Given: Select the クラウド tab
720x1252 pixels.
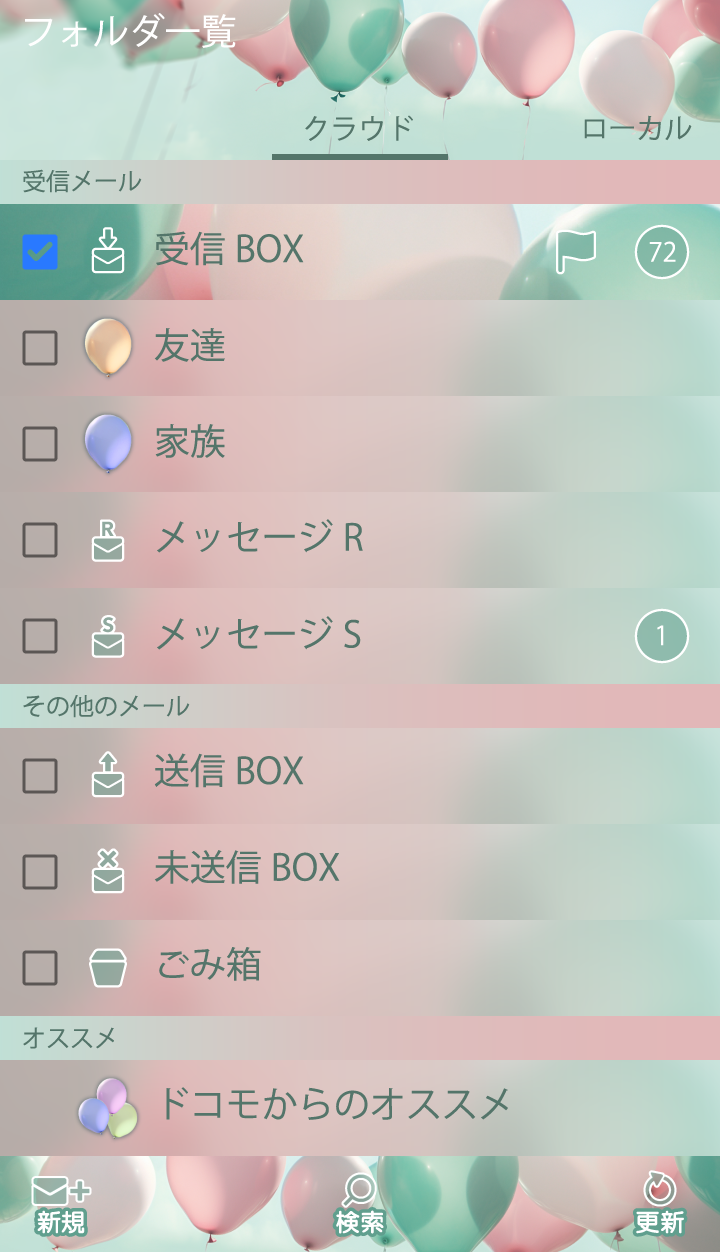Looking at the screenshot, I should click(x=359, y=129).
